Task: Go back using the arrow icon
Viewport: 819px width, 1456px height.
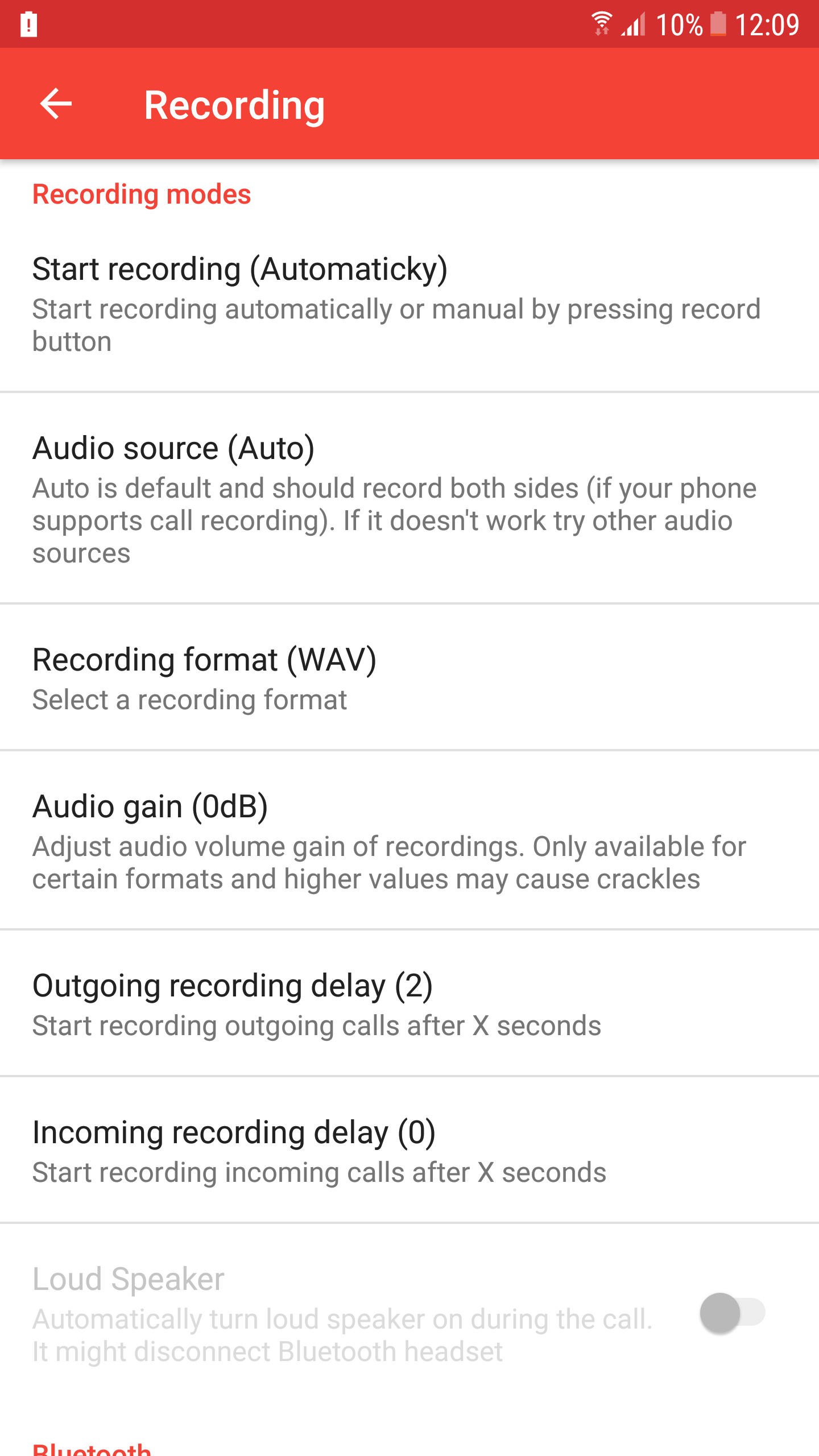Action: 56,104
